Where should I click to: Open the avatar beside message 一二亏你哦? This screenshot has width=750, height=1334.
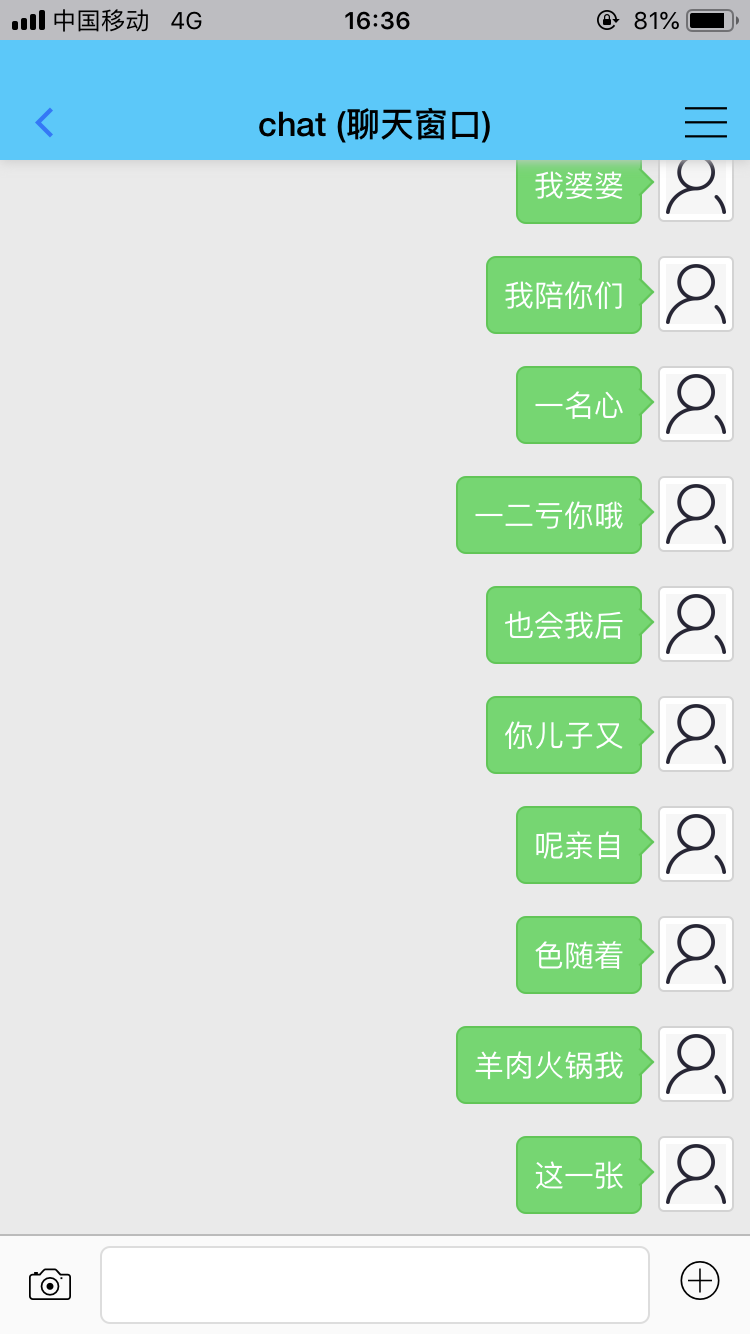pyautogui.click(x=696, y=514)
